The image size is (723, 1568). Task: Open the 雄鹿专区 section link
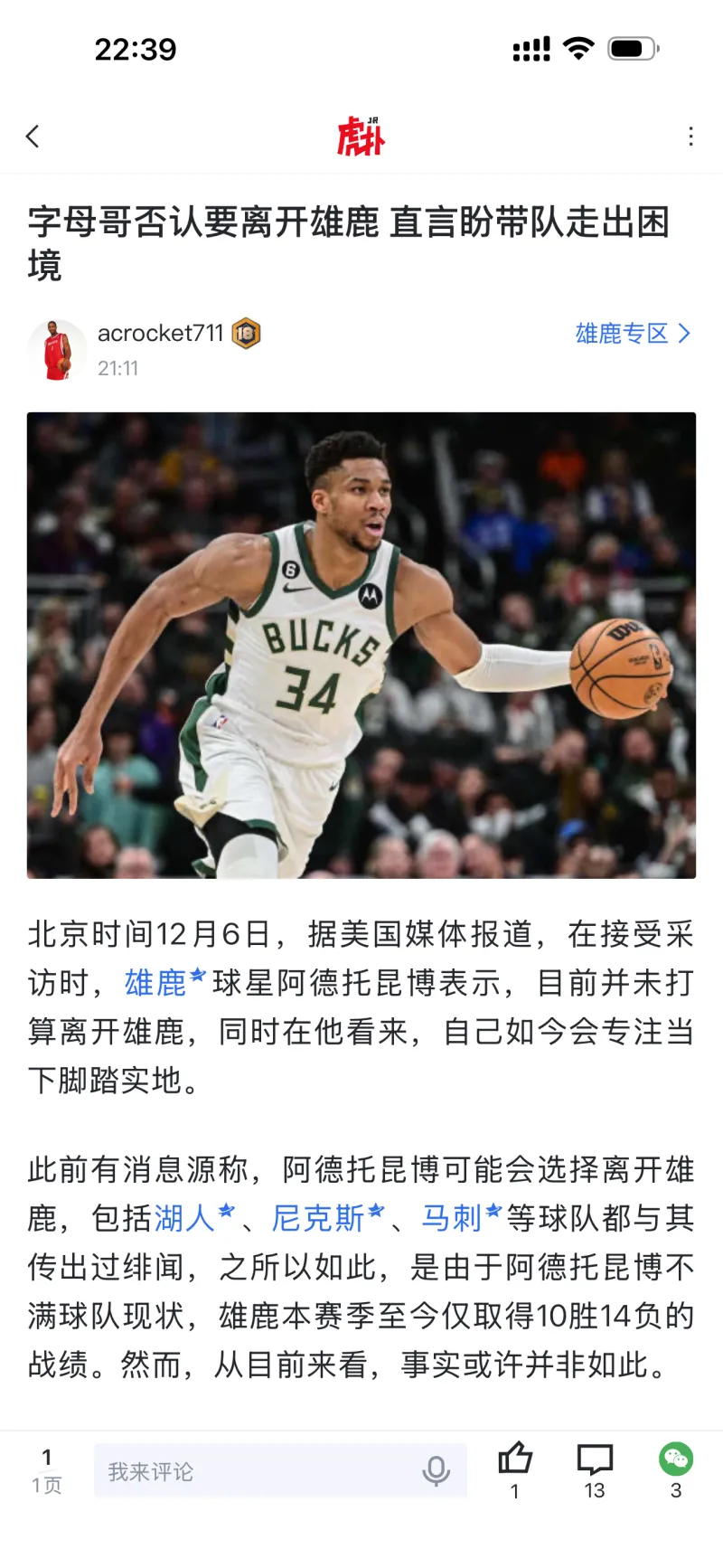point(632,334)
